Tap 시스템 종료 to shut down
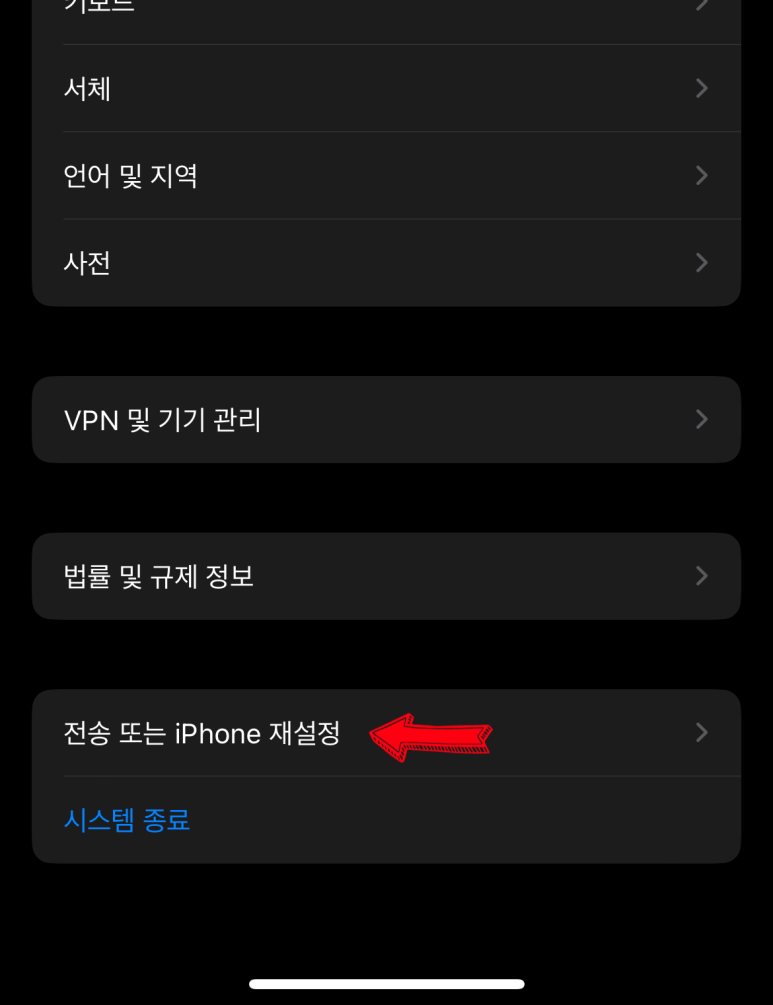The height and width of the screenshot is (1005, 773). click(x=128, y=820)
